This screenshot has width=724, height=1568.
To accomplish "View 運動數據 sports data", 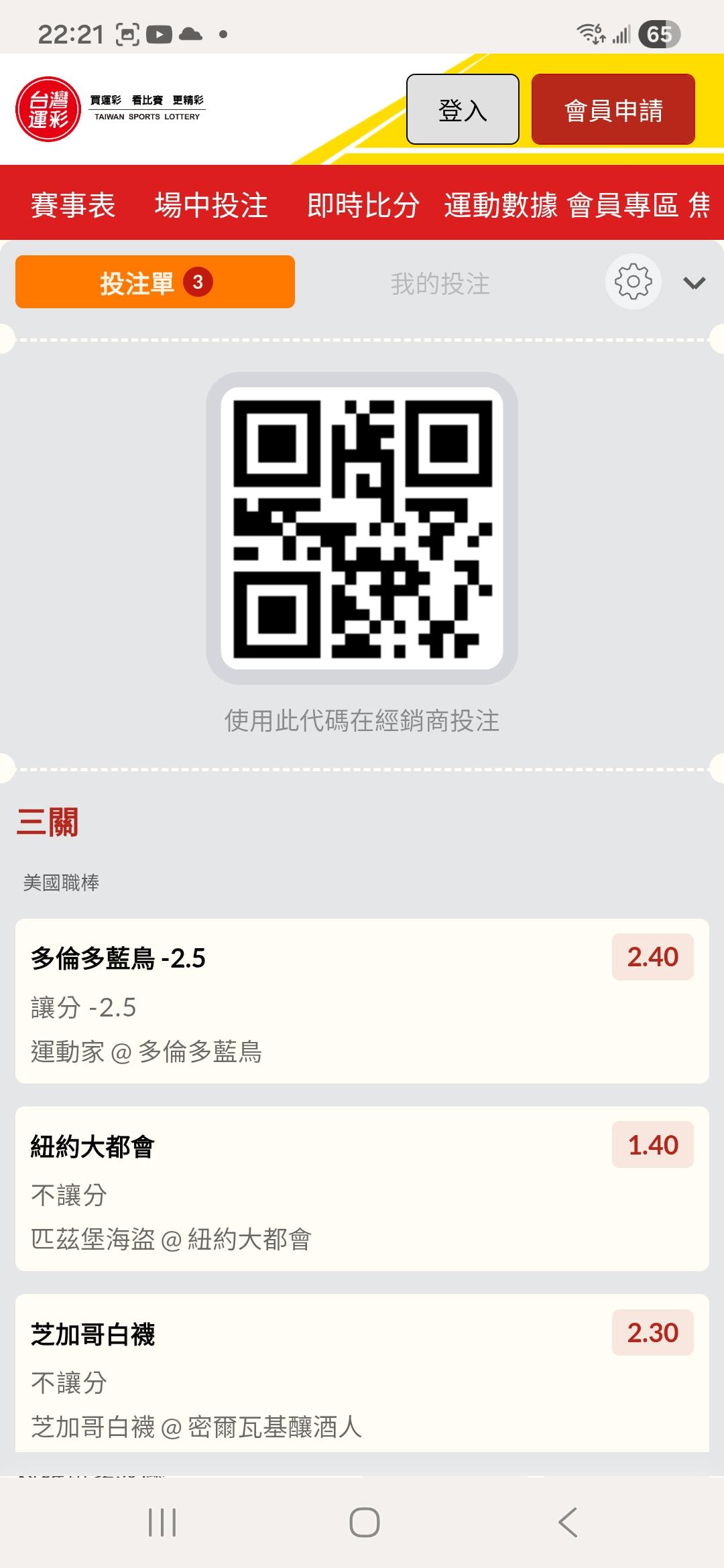I will coord(500,204).
